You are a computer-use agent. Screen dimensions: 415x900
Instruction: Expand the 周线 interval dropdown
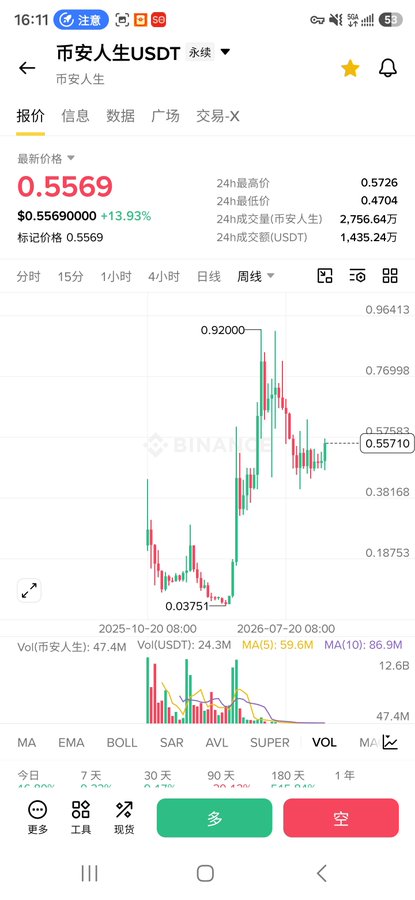[255, 277]
